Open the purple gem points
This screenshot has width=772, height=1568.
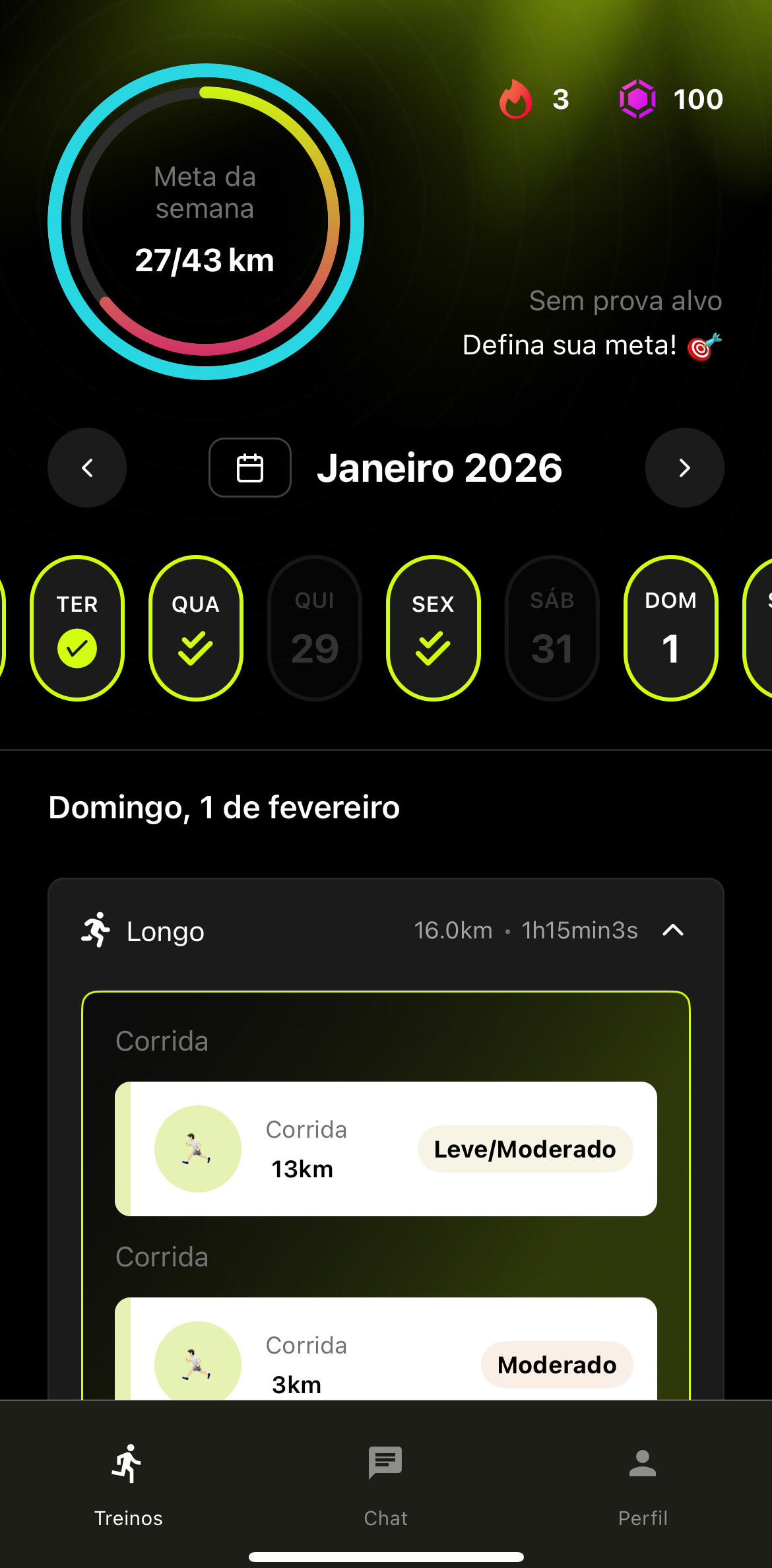click(671, 100)
